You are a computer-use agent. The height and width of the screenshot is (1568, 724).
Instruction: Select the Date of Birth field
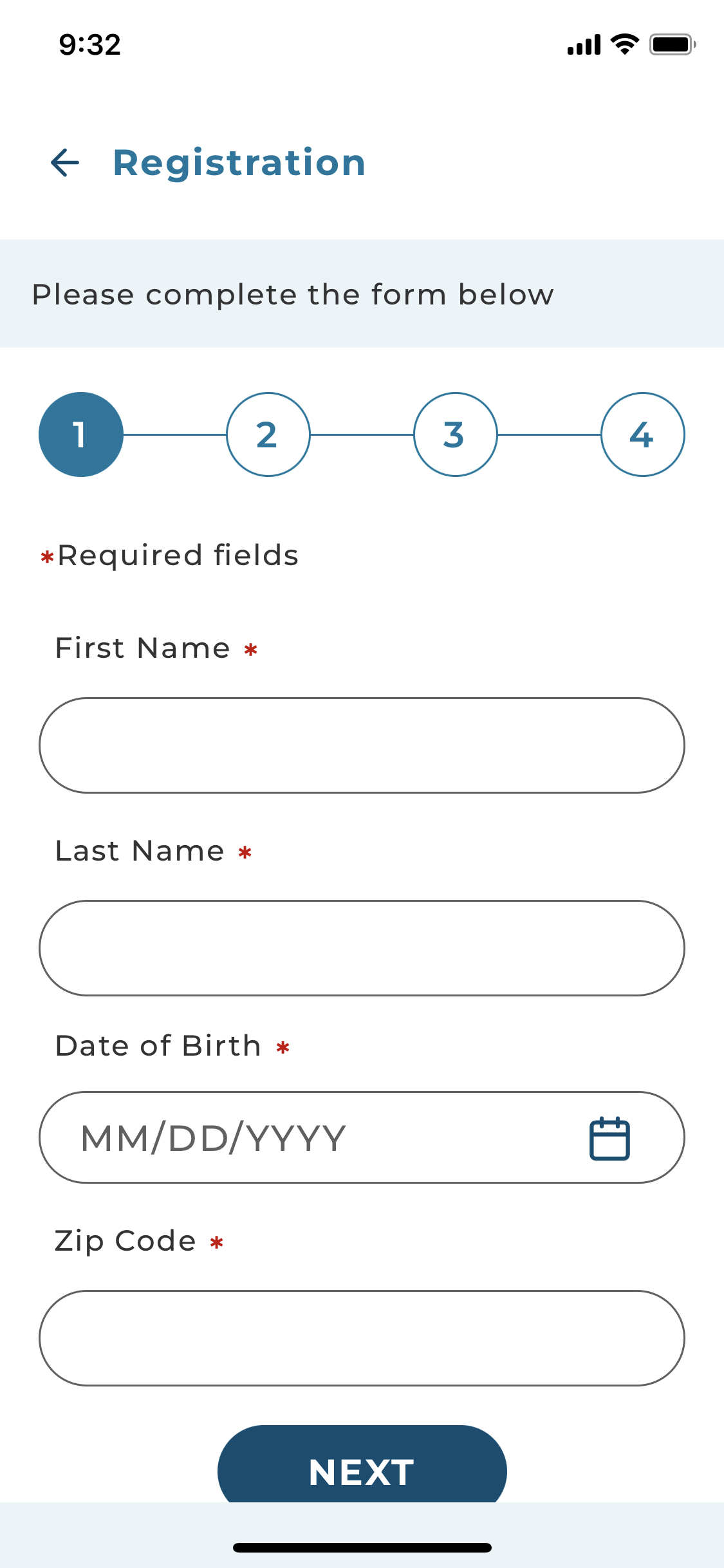(362, 1137)
